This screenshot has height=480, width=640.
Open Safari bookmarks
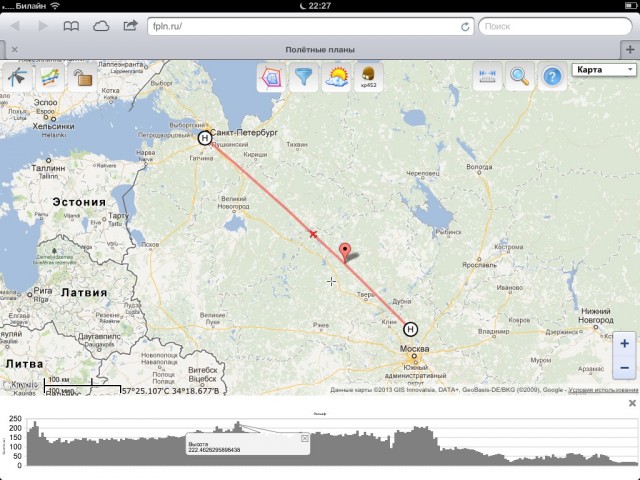coord(71,26)
